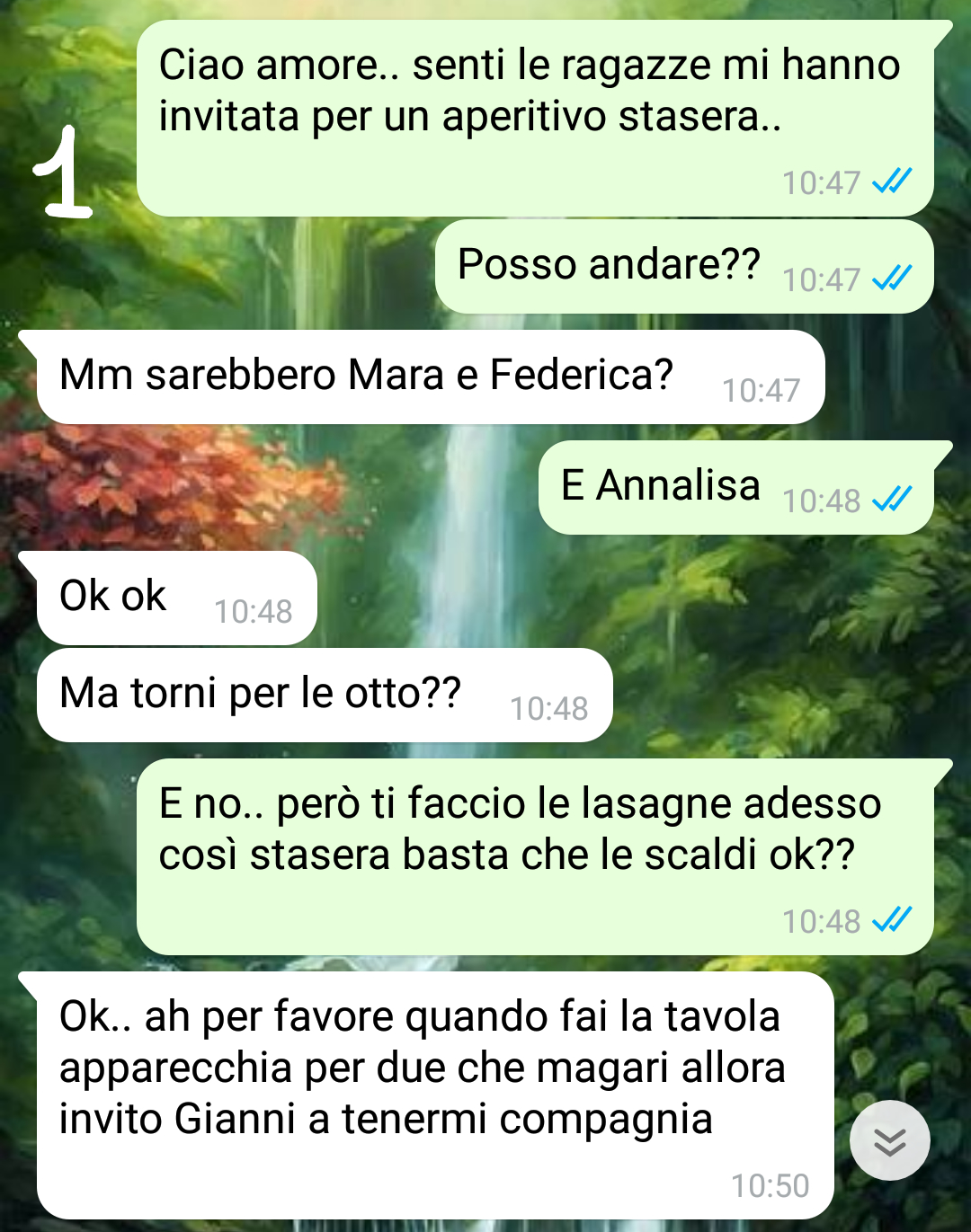Jump to the latest messages in the chat
The image size is (971, 1232).
(889, 1140)
